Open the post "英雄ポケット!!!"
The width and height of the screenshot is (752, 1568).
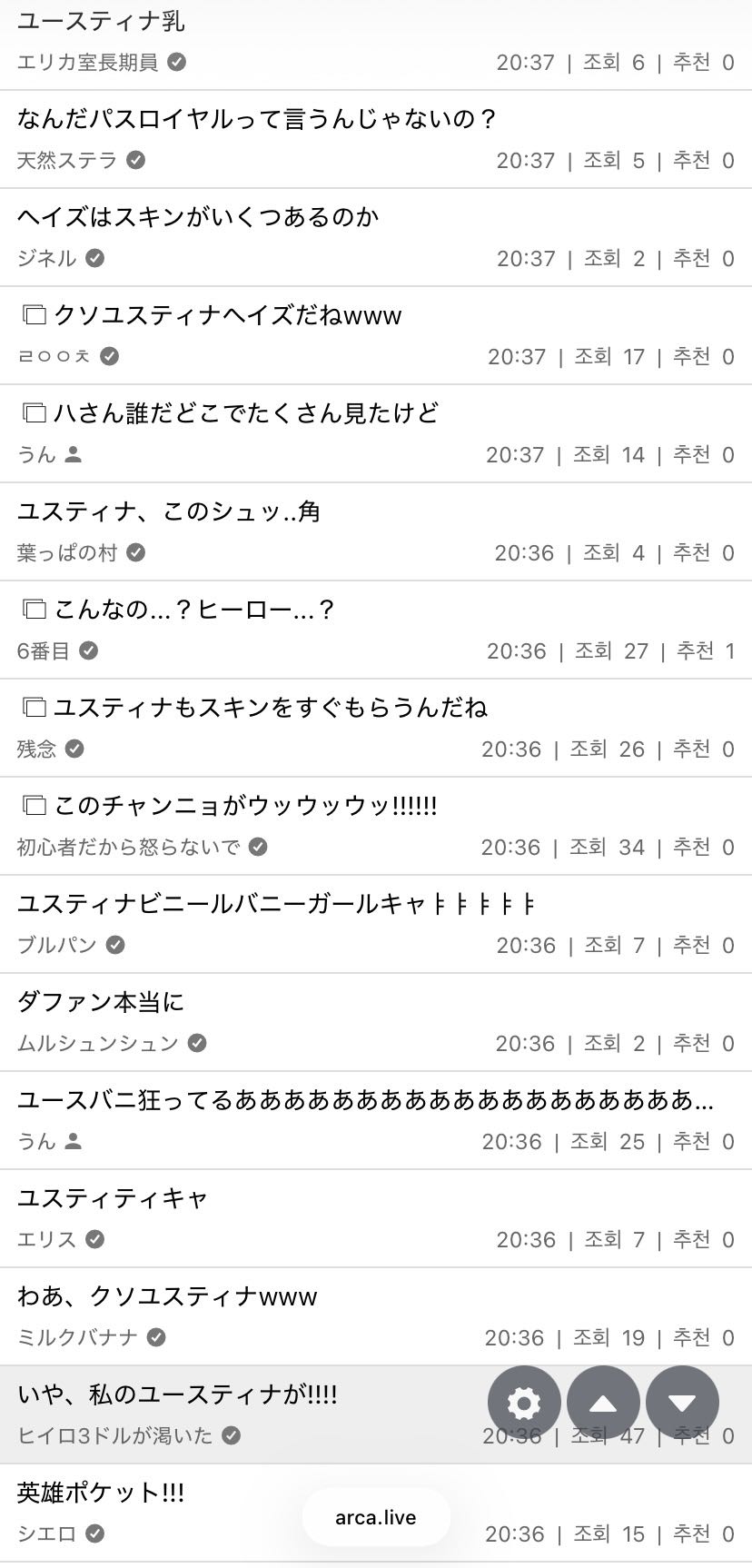point(101,1493)
